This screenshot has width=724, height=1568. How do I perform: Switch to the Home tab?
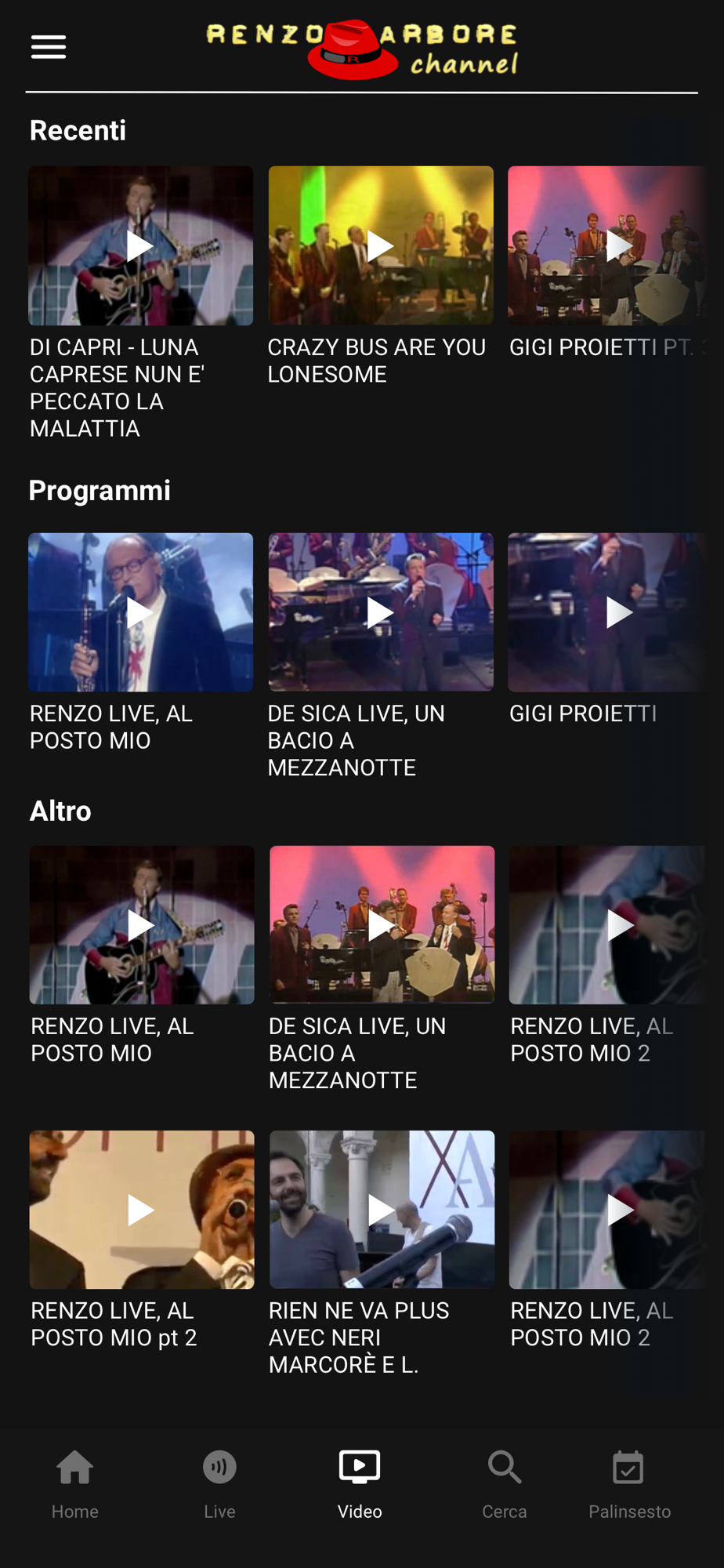pyautogui.click(x=75, y=1484)
